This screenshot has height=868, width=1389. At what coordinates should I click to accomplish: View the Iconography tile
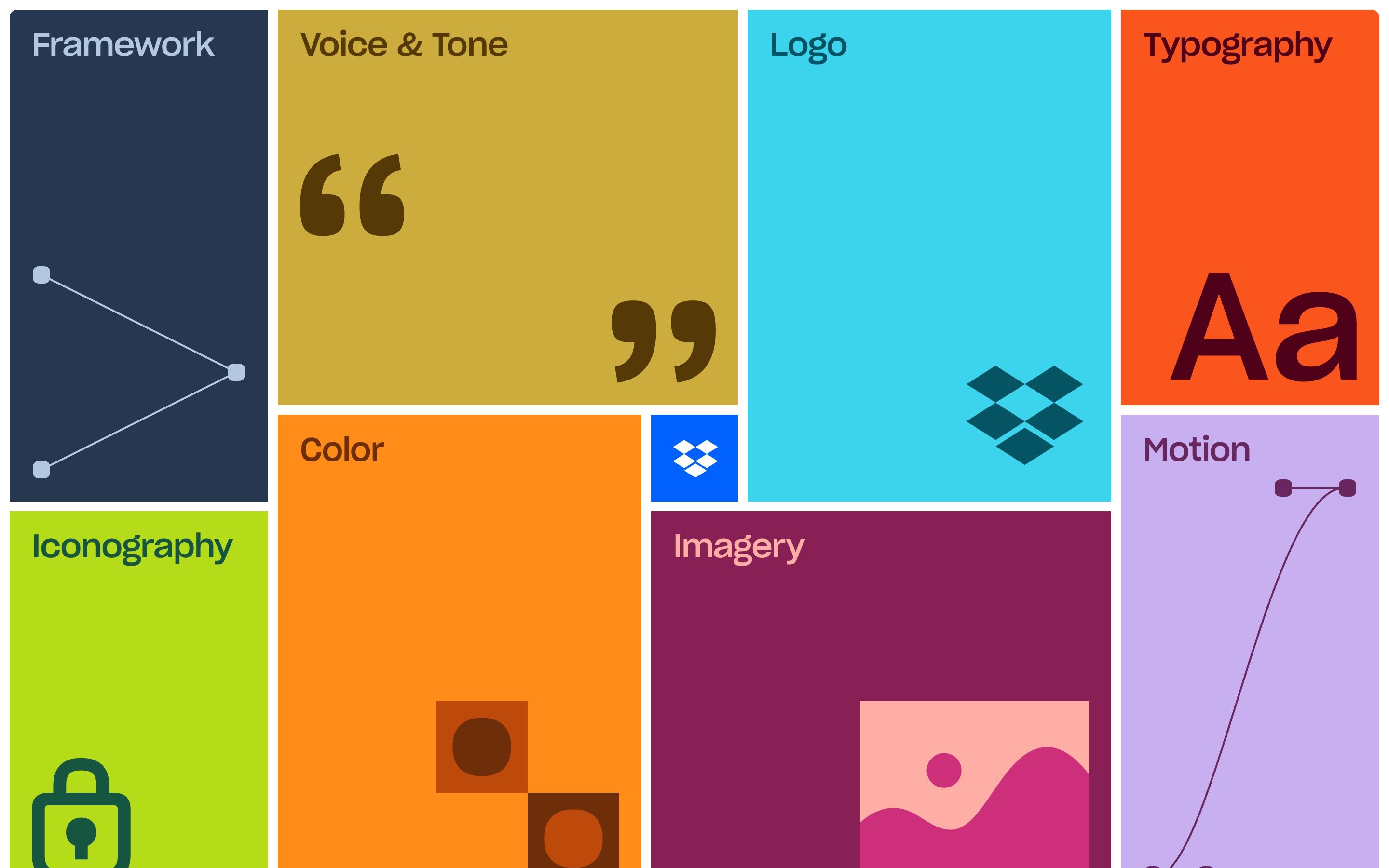point(138,689)
